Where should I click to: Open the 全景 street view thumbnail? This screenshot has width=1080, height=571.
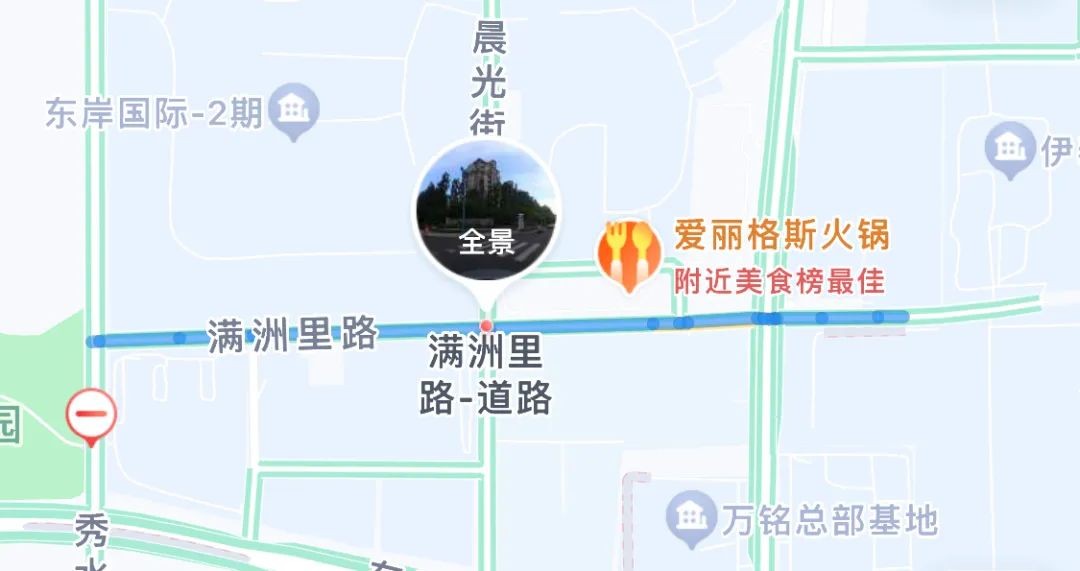click(x=486, y=212)
